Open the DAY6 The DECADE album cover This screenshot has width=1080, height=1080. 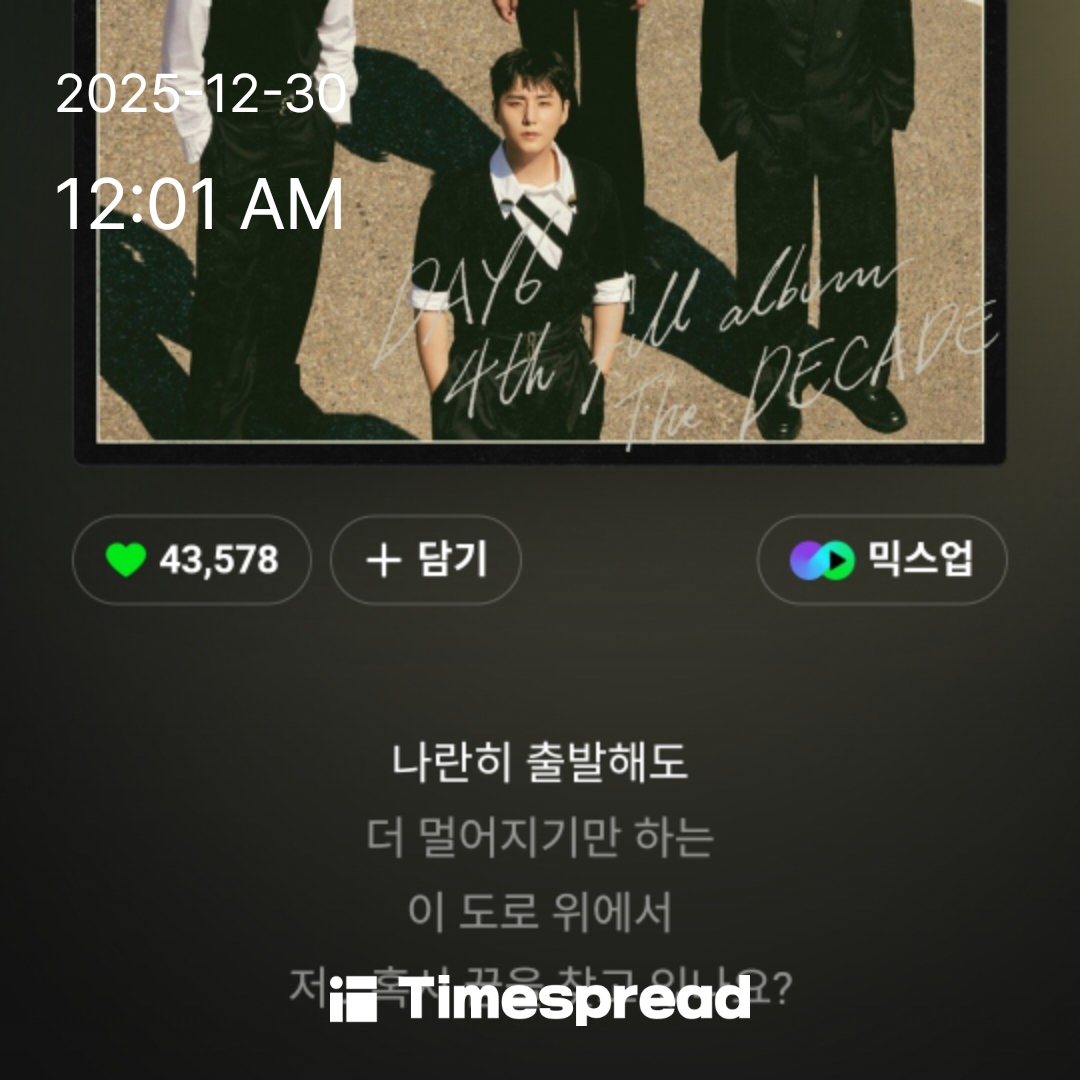pos(540,230)
